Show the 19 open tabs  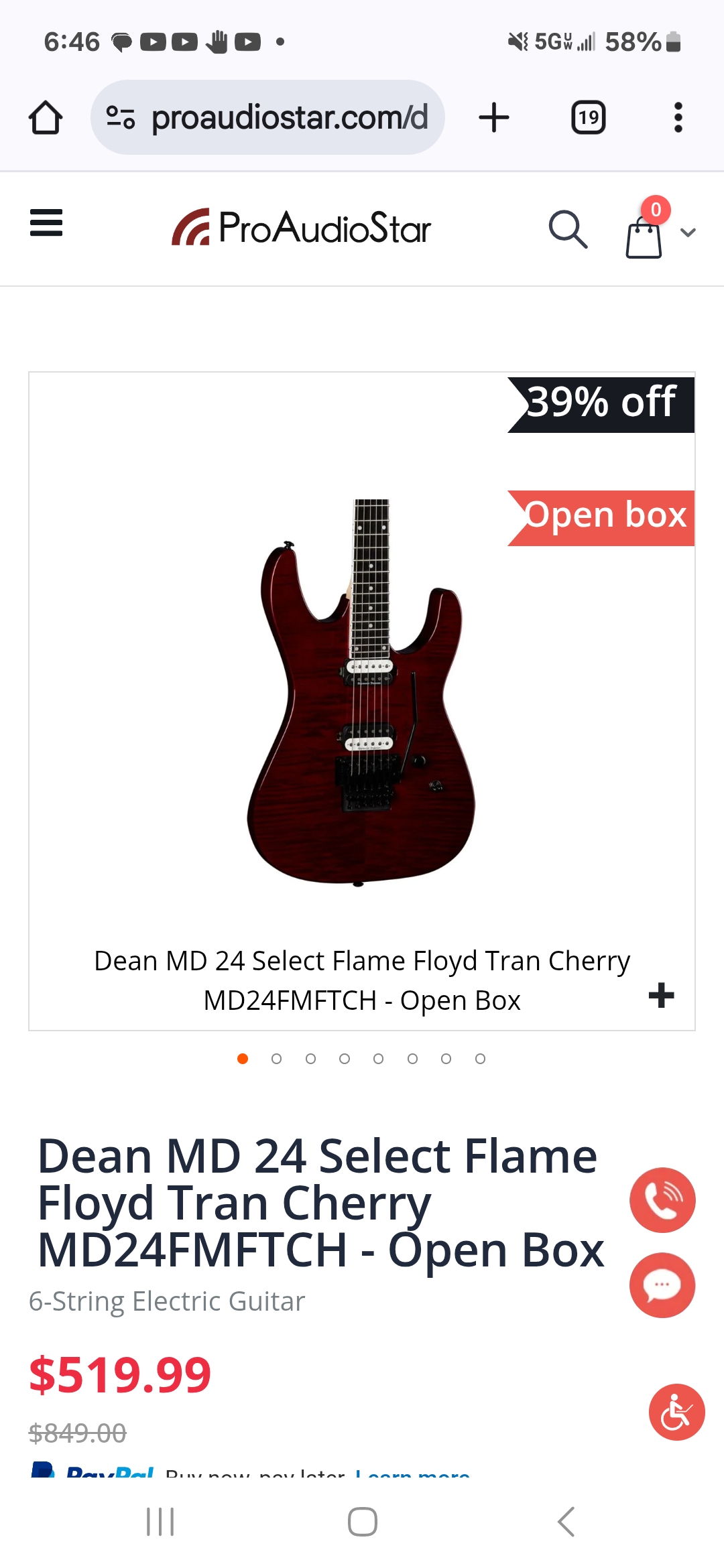[588, 117]
